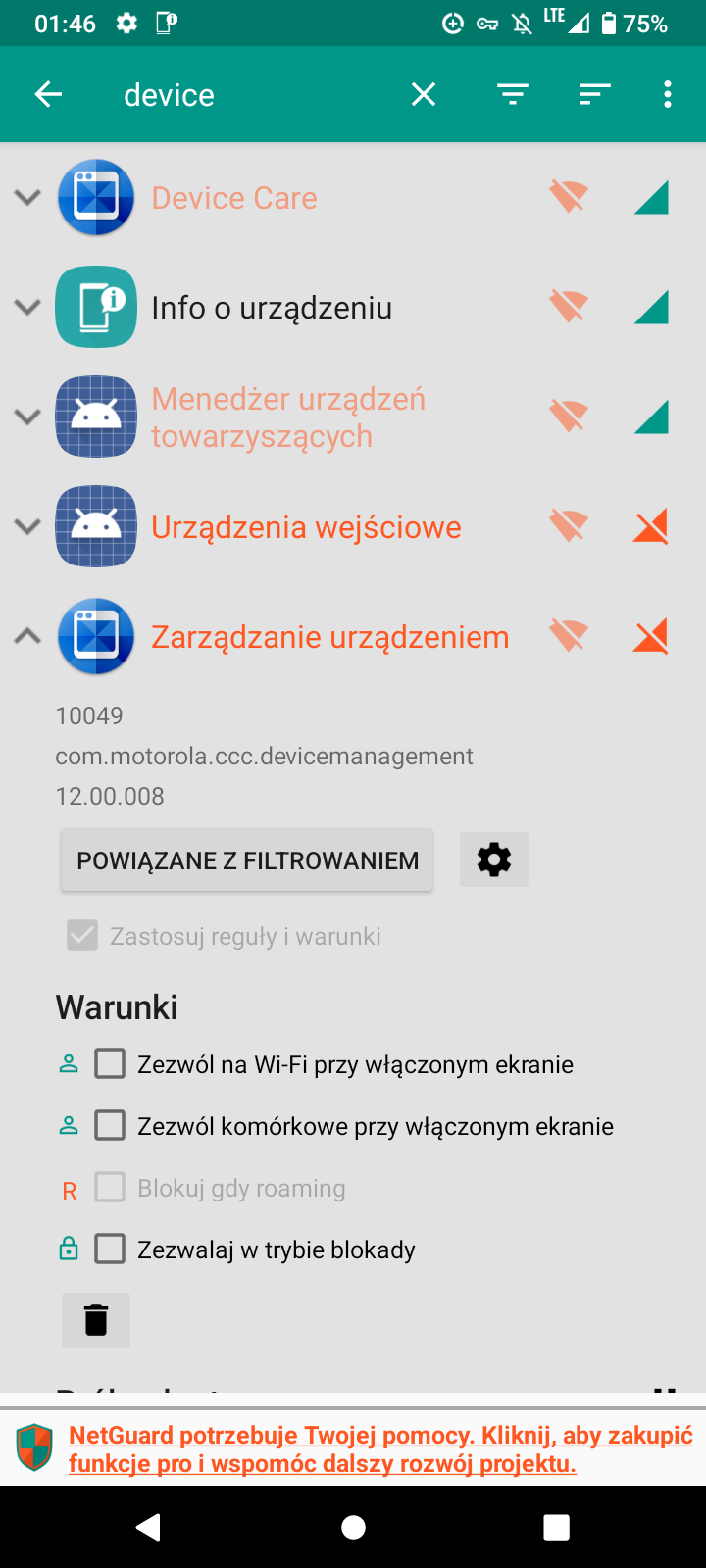Check Zezwól na Wi-Fi przy włączonym ekranie
706x1568 pixels.
(x=110, y=1063)
